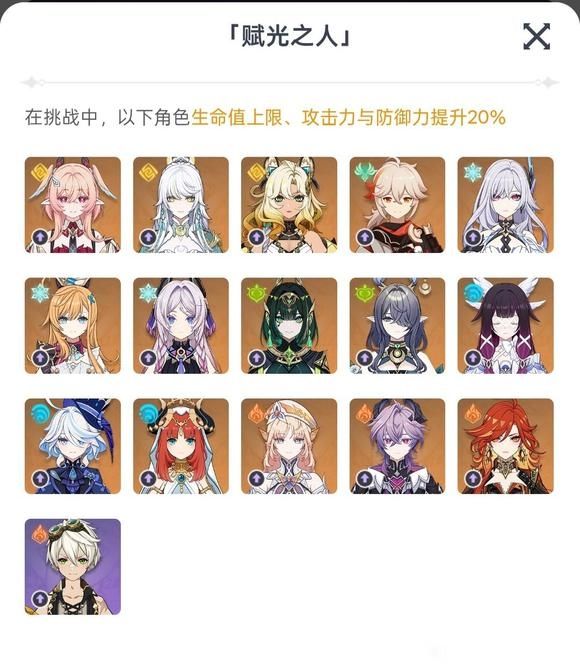Open the purple-tile Pyro character with goggles
Screen dimensions: 580x667
pos(73,567)
